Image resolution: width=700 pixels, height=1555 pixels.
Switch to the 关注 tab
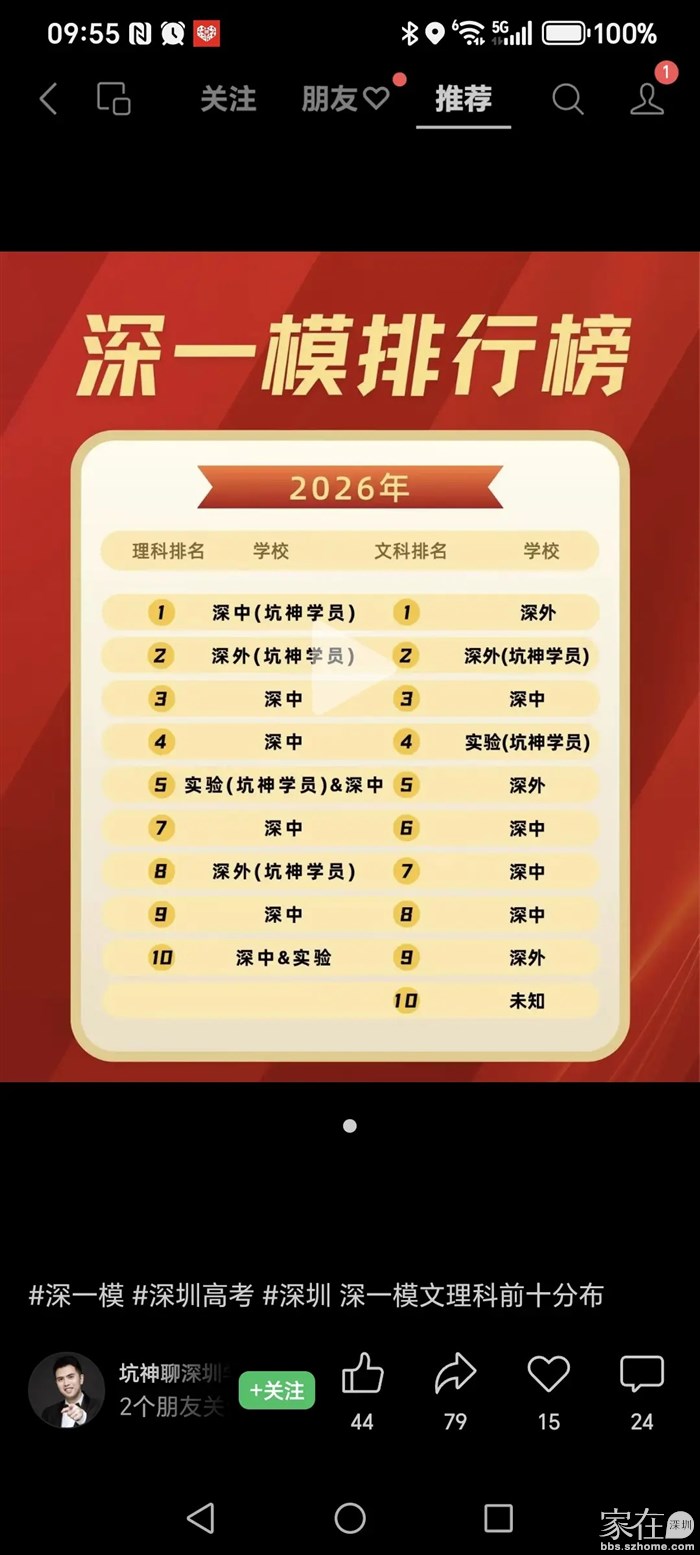point(228,99)
